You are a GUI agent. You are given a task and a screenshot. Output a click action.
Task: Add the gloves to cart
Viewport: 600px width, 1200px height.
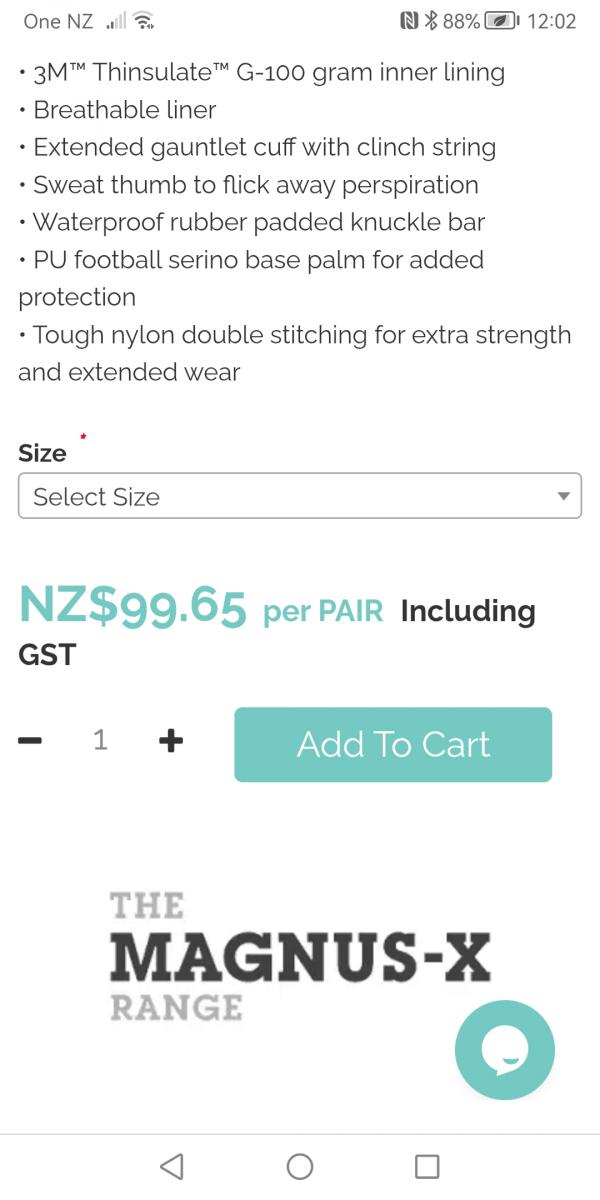coord(393,744)
